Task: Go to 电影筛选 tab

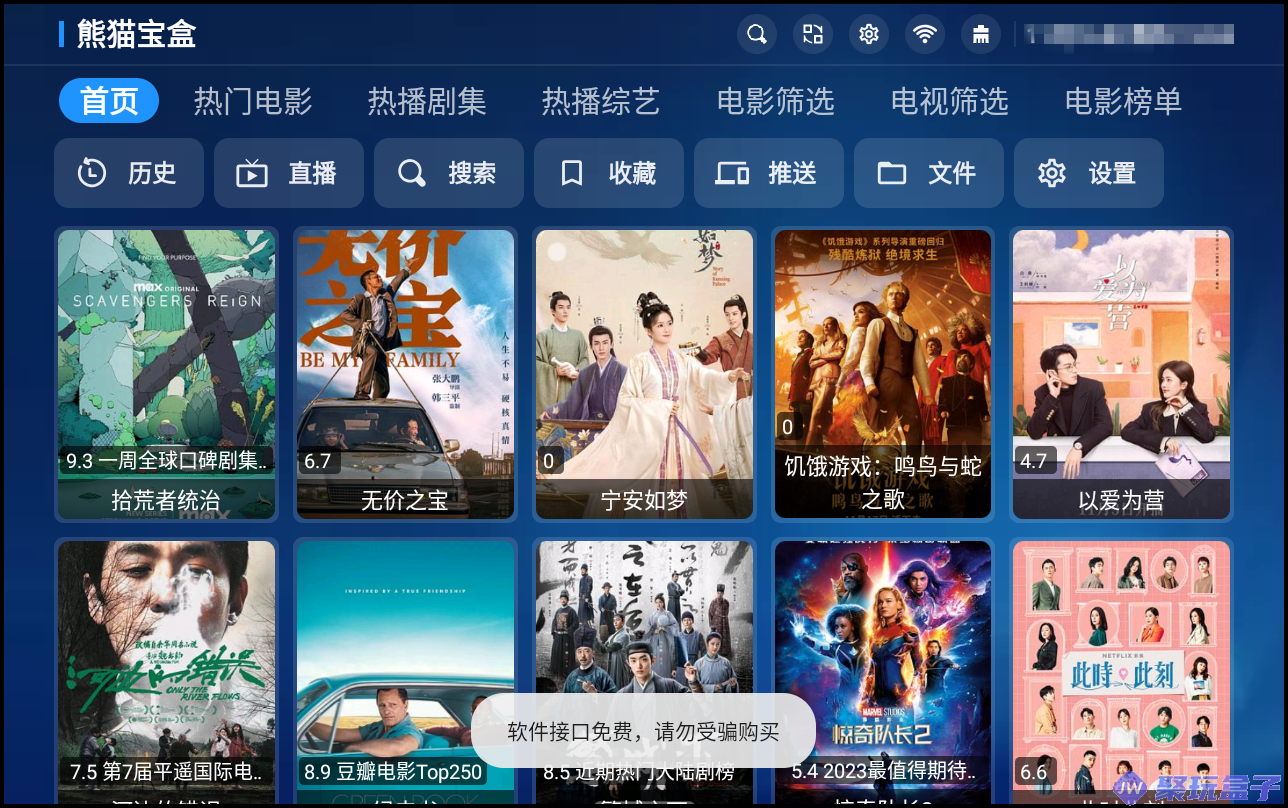Action: (775, 101)
